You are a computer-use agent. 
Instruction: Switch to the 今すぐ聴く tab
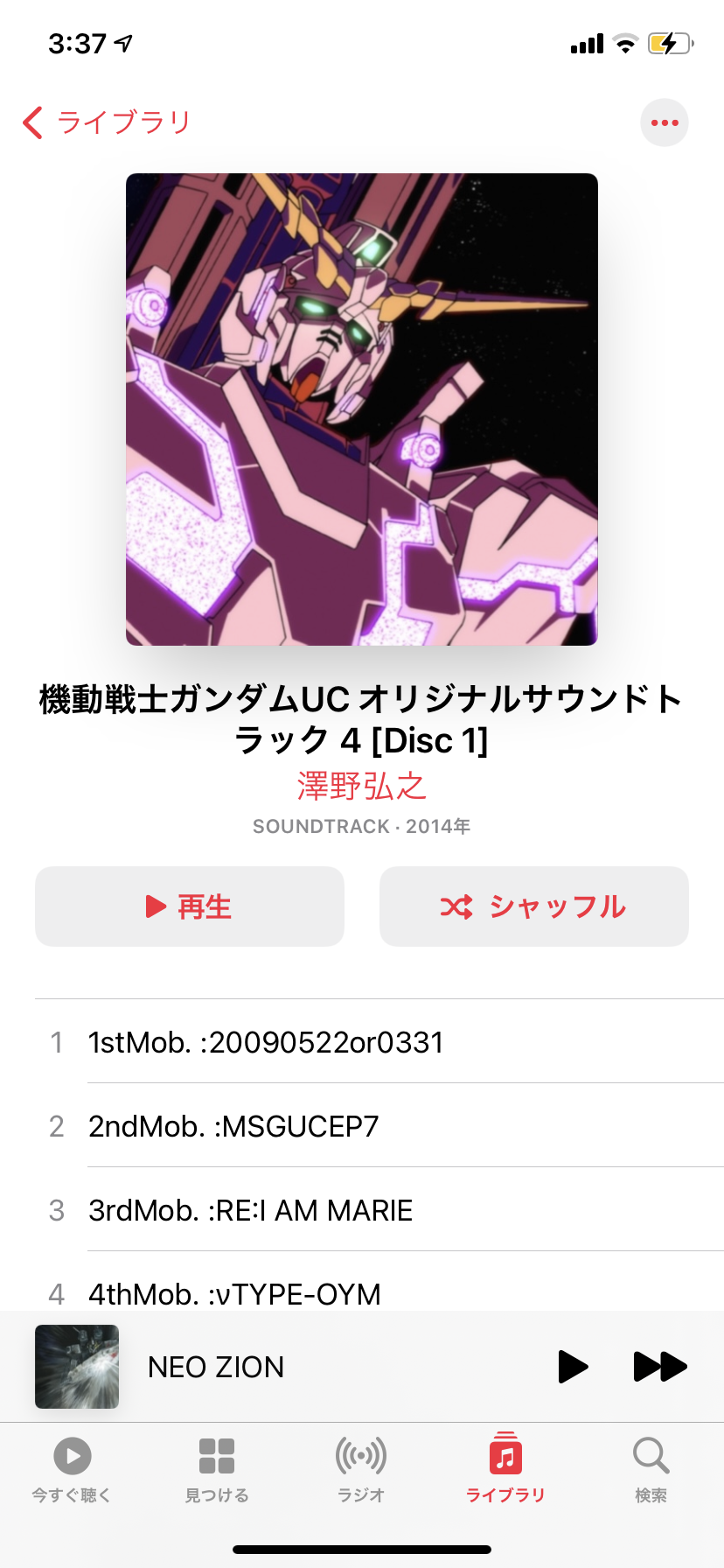[72, 1470]
